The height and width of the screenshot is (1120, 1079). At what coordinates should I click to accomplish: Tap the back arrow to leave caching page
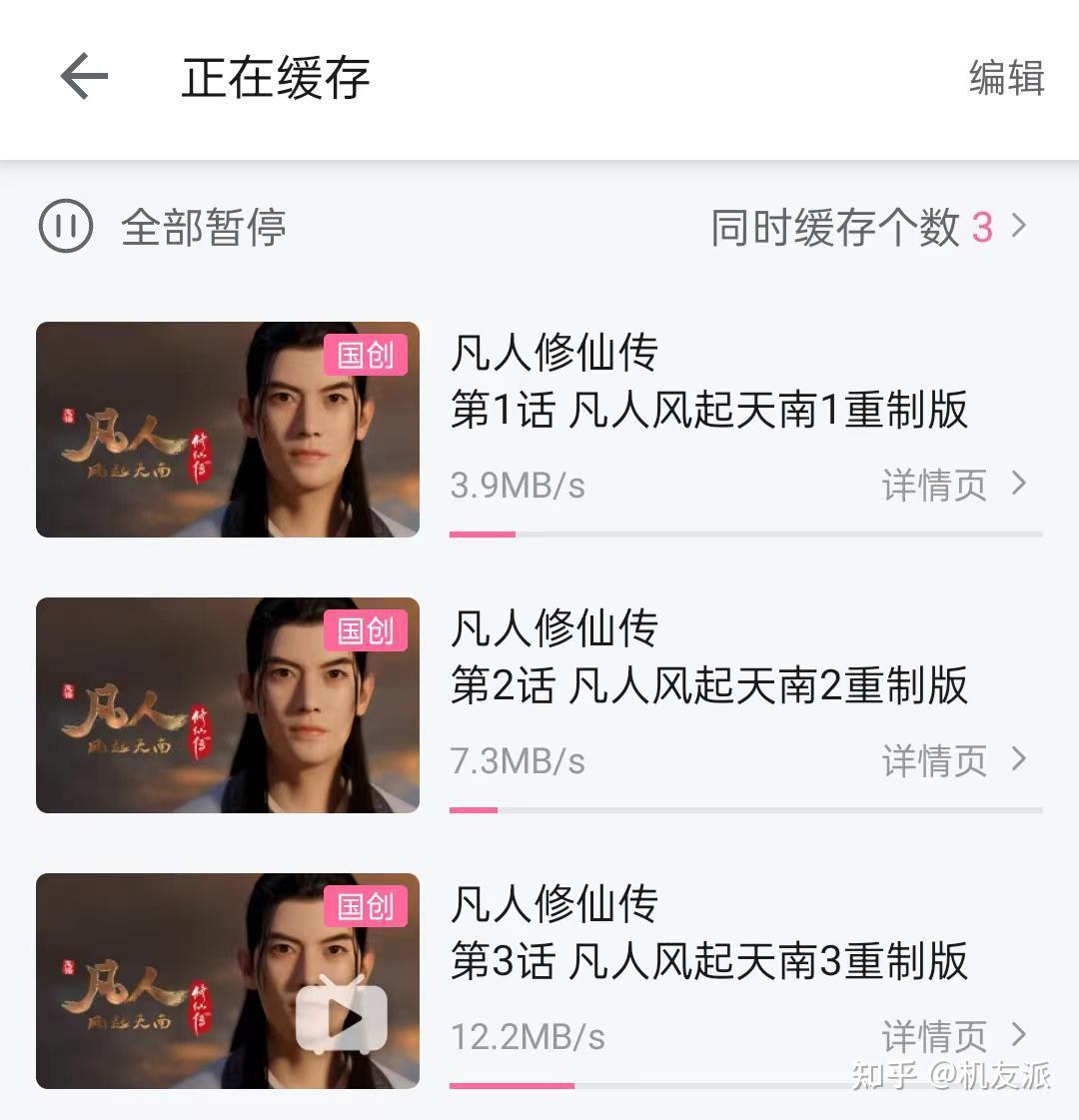(83, 77)
